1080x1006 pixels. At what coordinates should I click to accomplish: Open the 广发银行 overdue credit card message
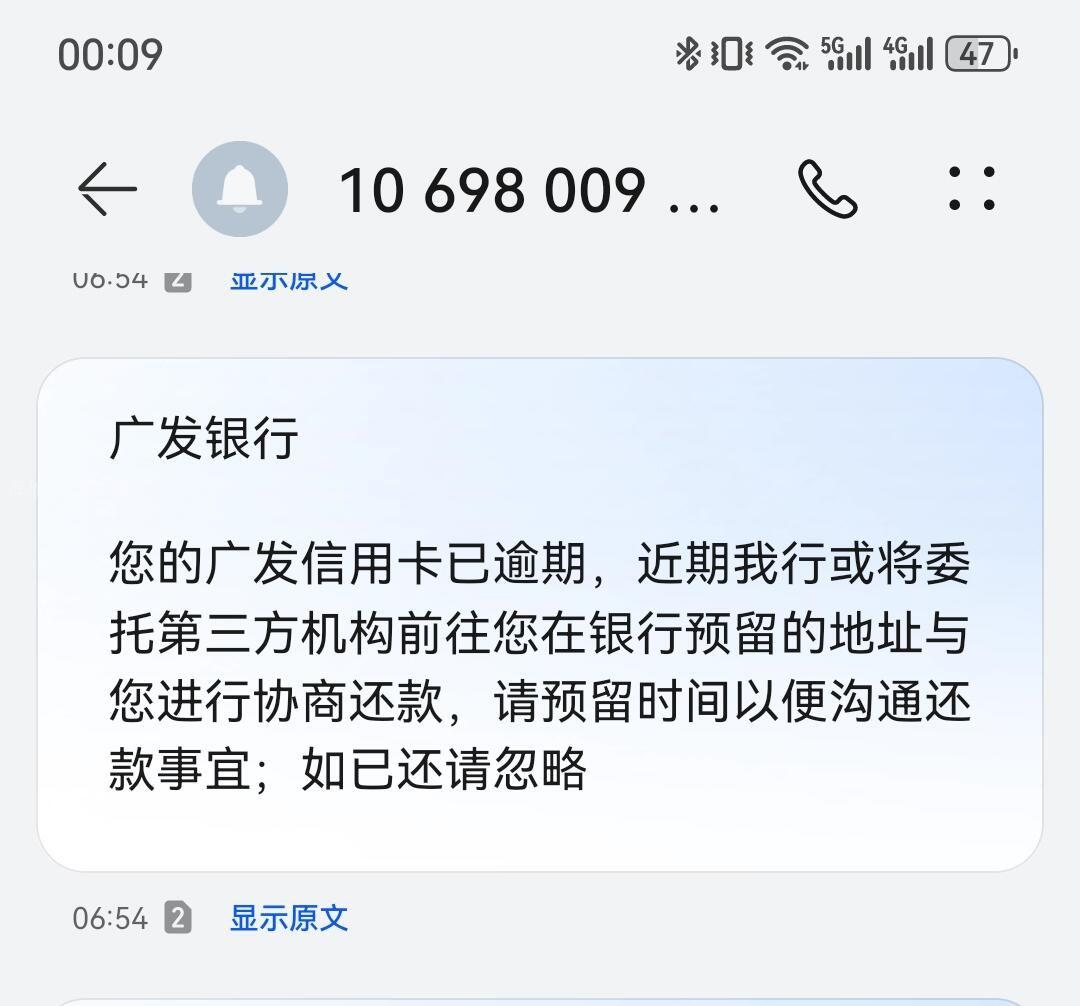[540, 614]
